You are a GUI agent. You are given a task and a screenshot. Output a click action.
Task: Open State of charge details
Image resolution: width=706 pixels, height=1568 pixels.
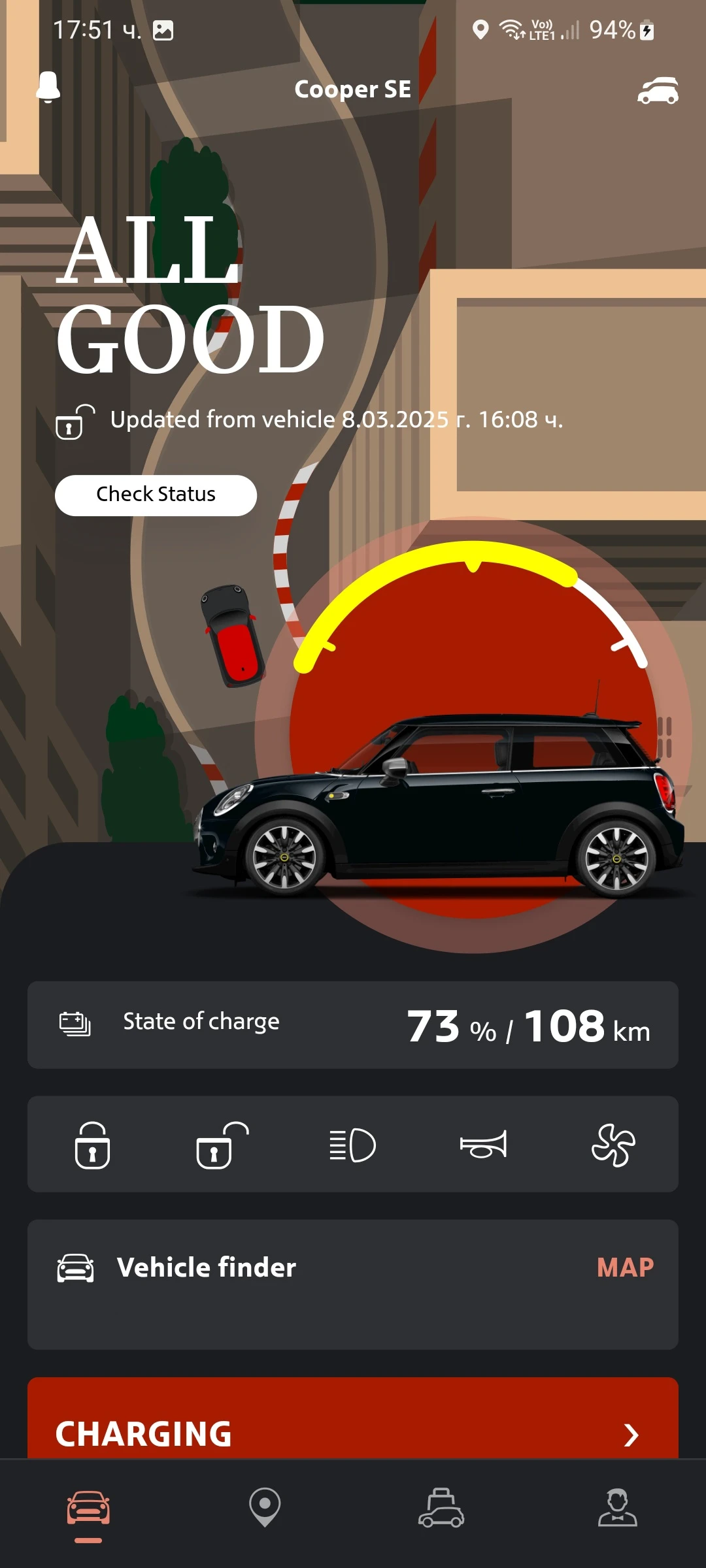(x=353, y=1024)
